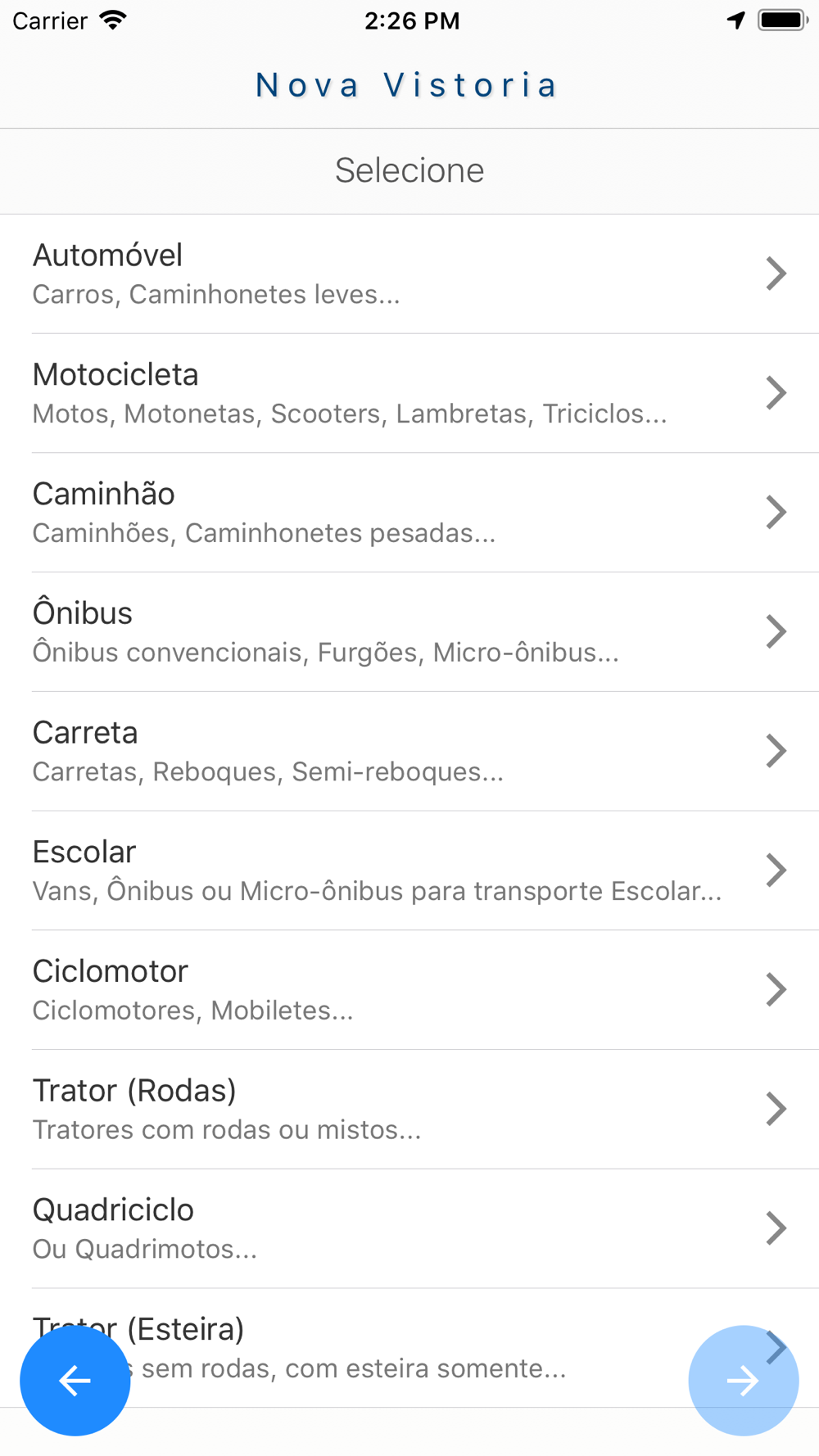The width and height of the screenshot is (819, 1456).
Task: Select the Trator (Esteira) row
Action: [x=409, y=1348]
